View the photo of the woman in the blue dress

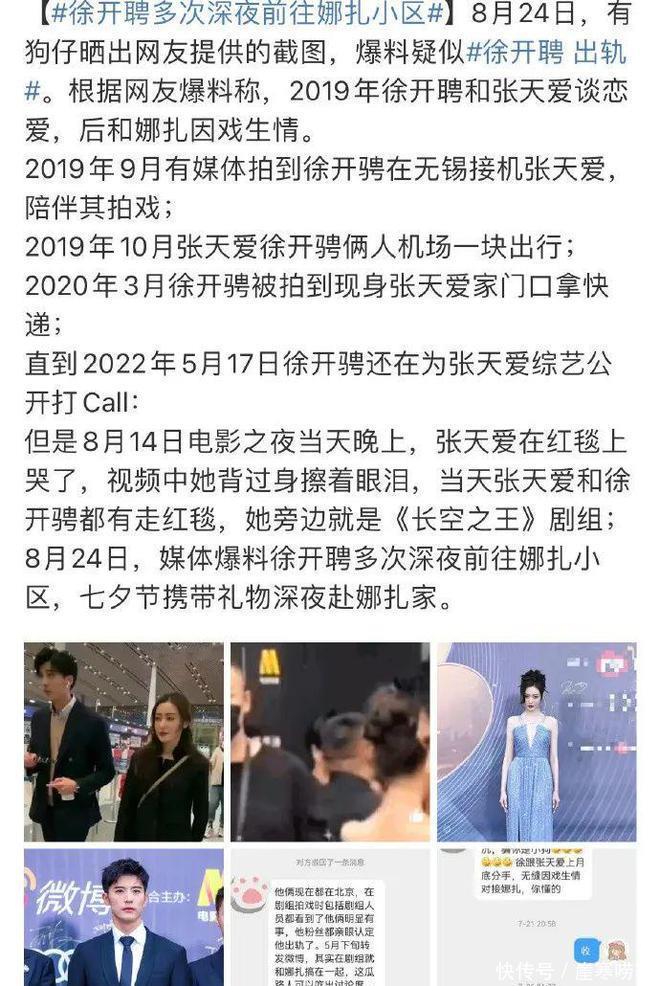[536, 741]
